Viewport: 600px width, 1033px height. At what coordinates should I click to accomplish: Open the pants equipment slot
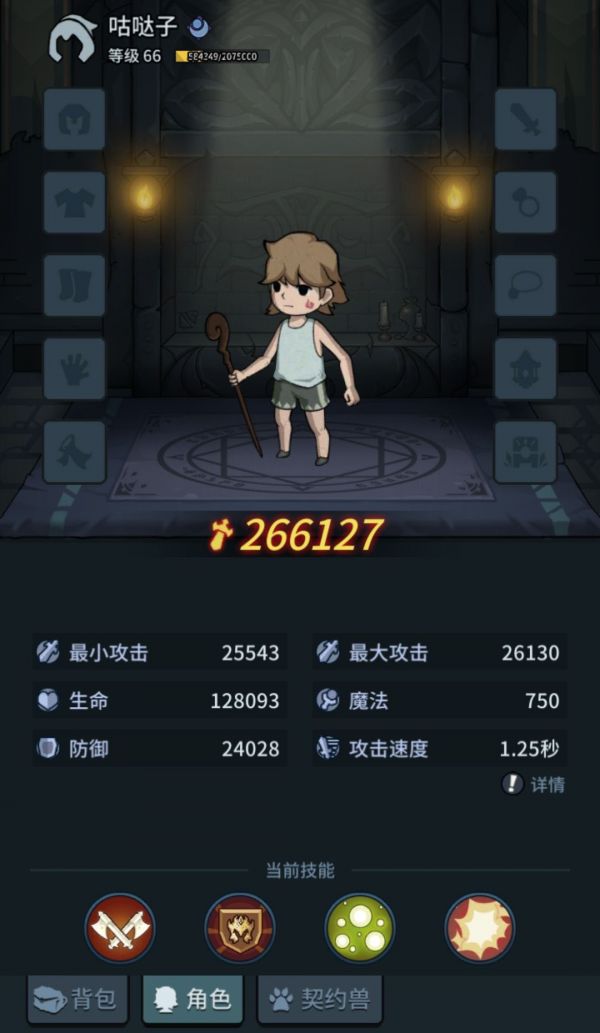(75, 286)
